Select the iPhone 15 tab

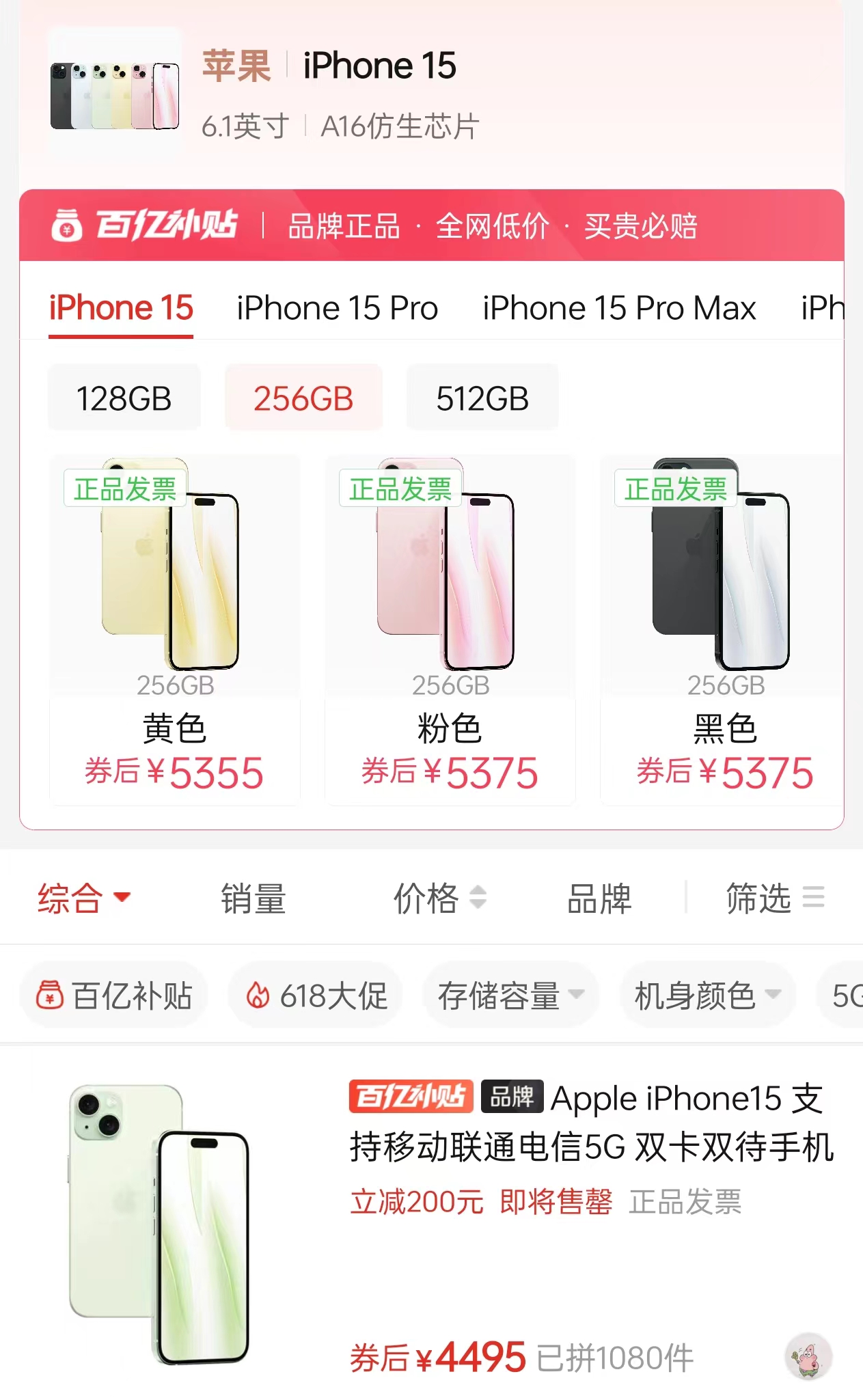pos(121,308)
